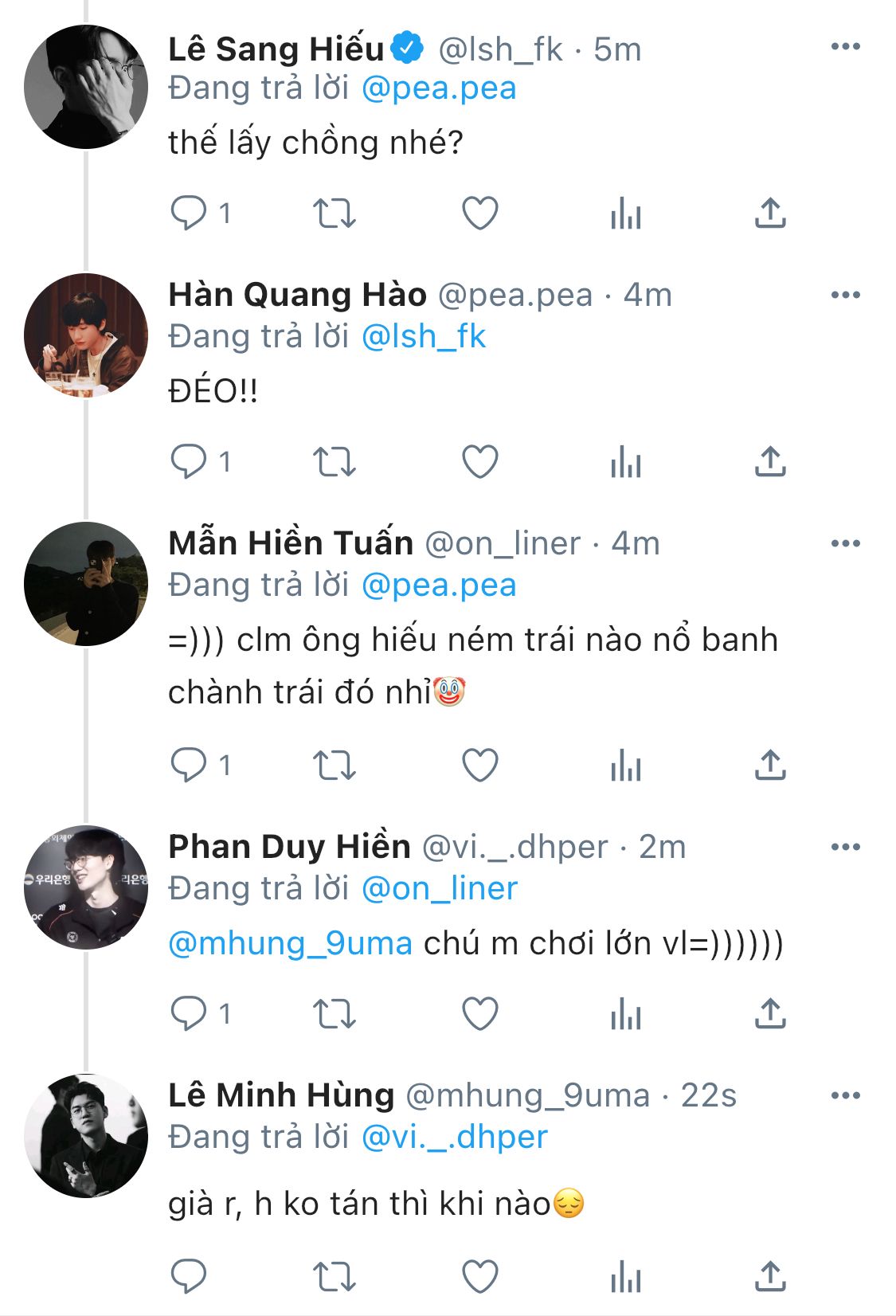Retweet Phan Duy Hiền's reply
The width and height of the screenshot is (896, 1316).
tap(334, 1014)
